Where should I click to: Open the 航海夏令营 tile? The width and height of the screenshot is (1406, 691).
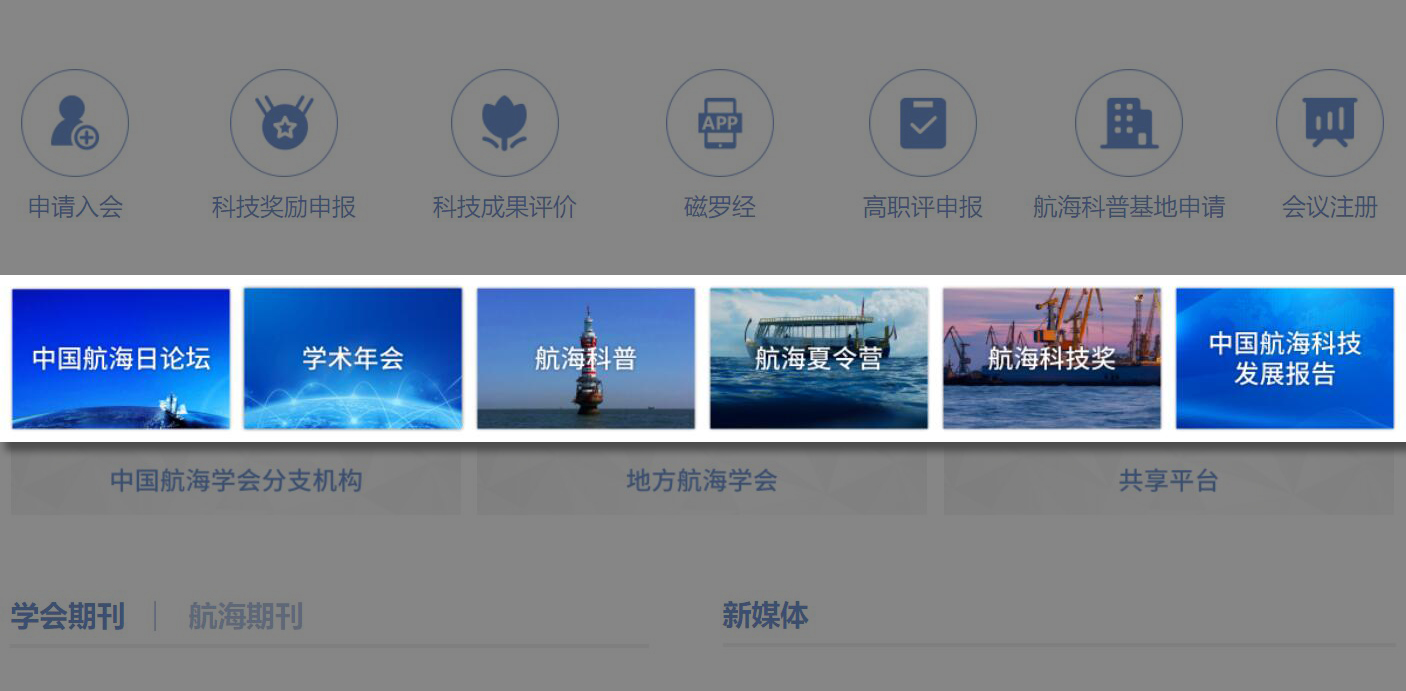pyautogui.click(x=819, y=358)
